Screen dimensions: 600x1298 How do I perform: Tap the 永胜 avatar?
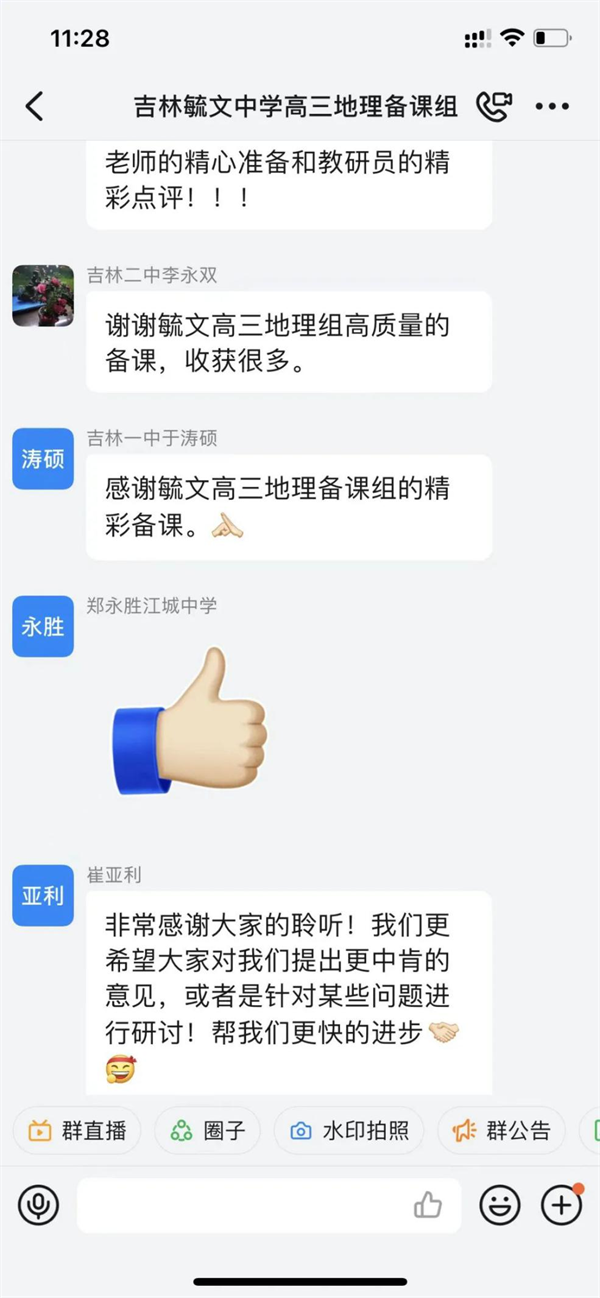coord(43,626)
